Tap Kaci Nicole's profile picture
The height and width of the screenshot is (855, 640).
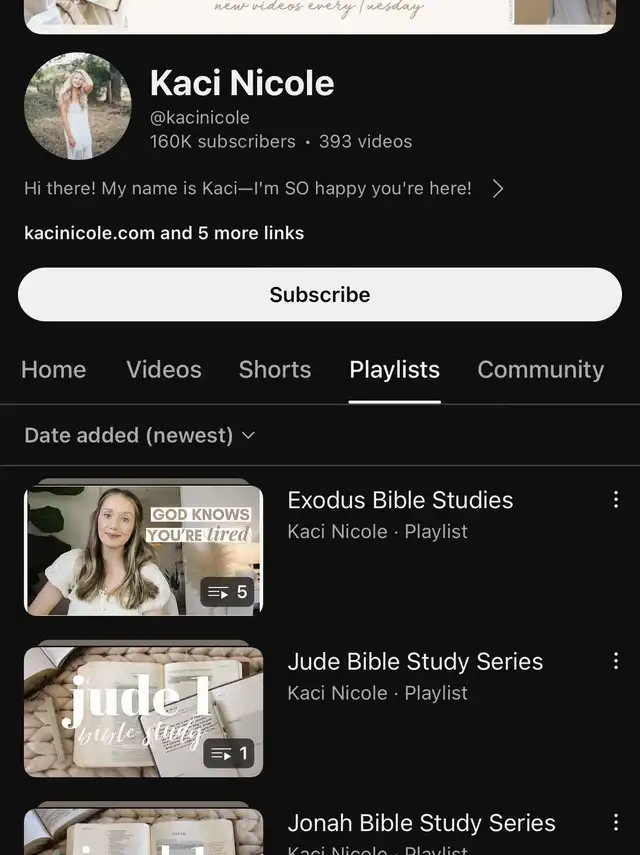click(x=78, y=106)
